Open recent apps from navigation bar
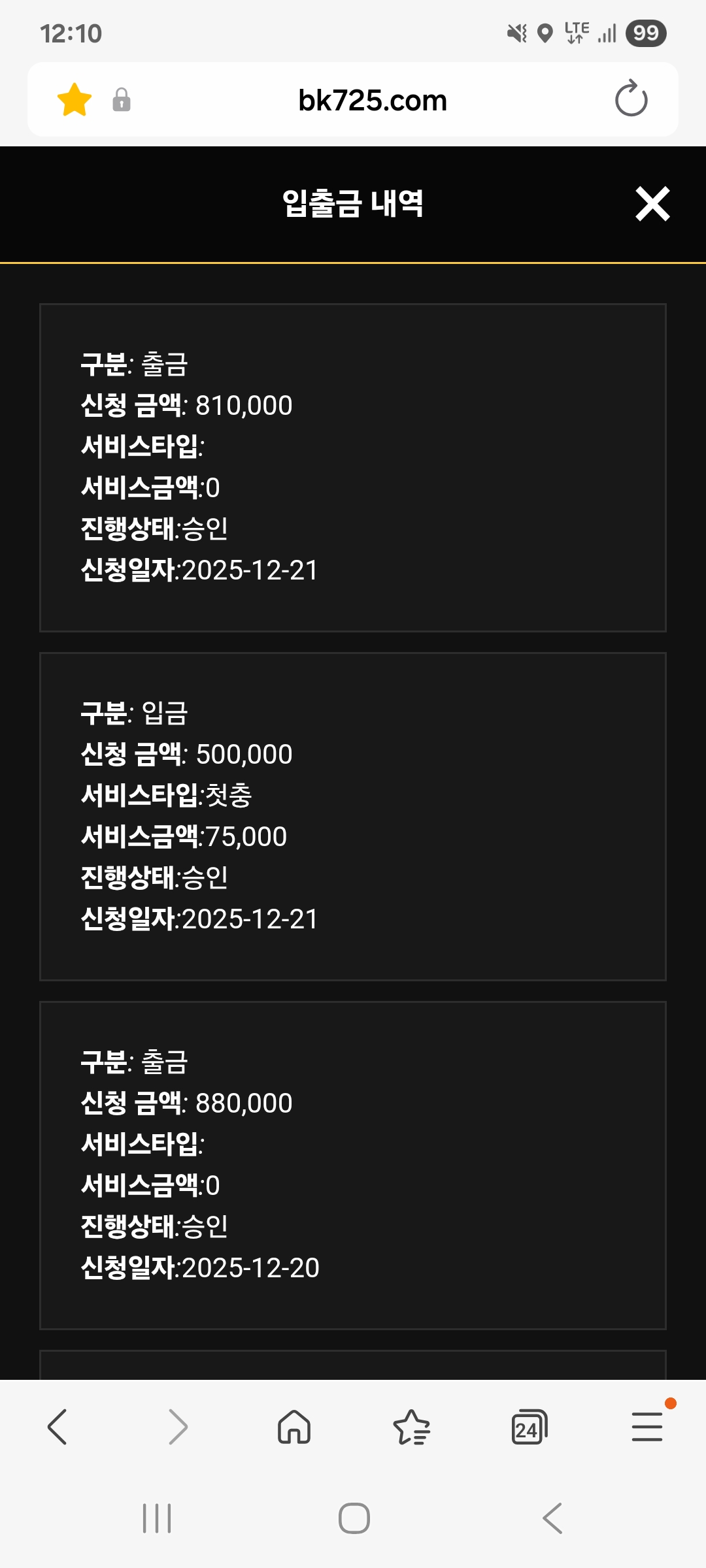The height and width of the screenshot is (1568, 706). 157,1518
